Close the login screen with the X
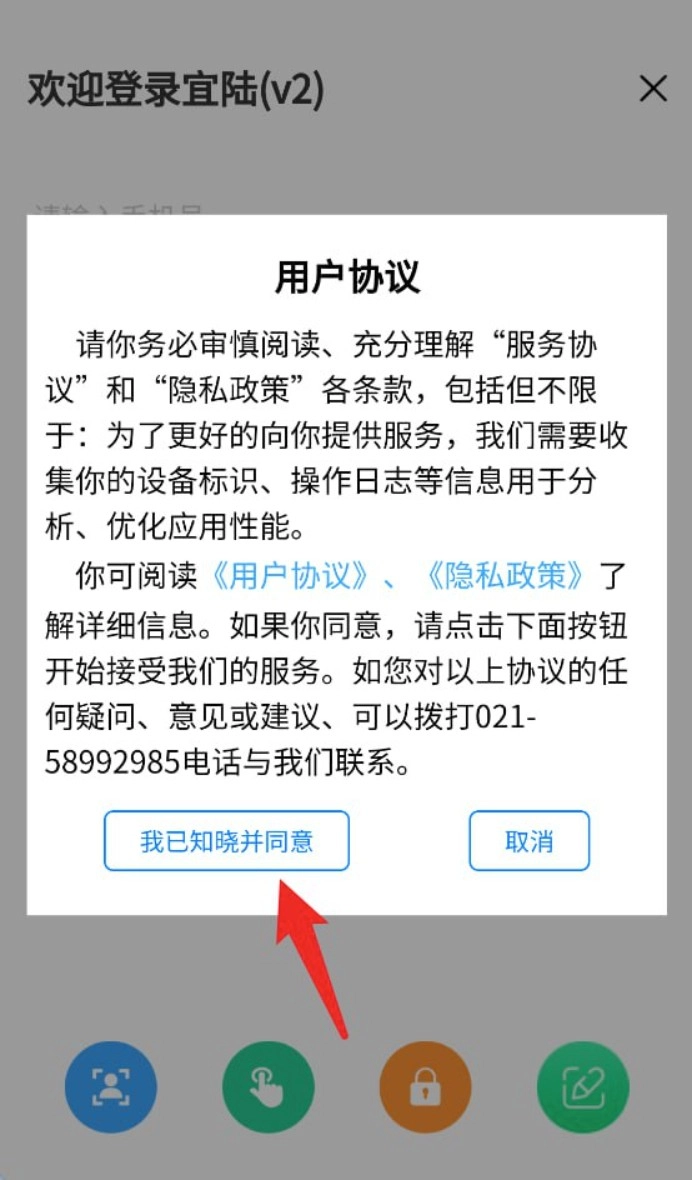This screenshot has height=1180, width=692. [x=653, y=90]
